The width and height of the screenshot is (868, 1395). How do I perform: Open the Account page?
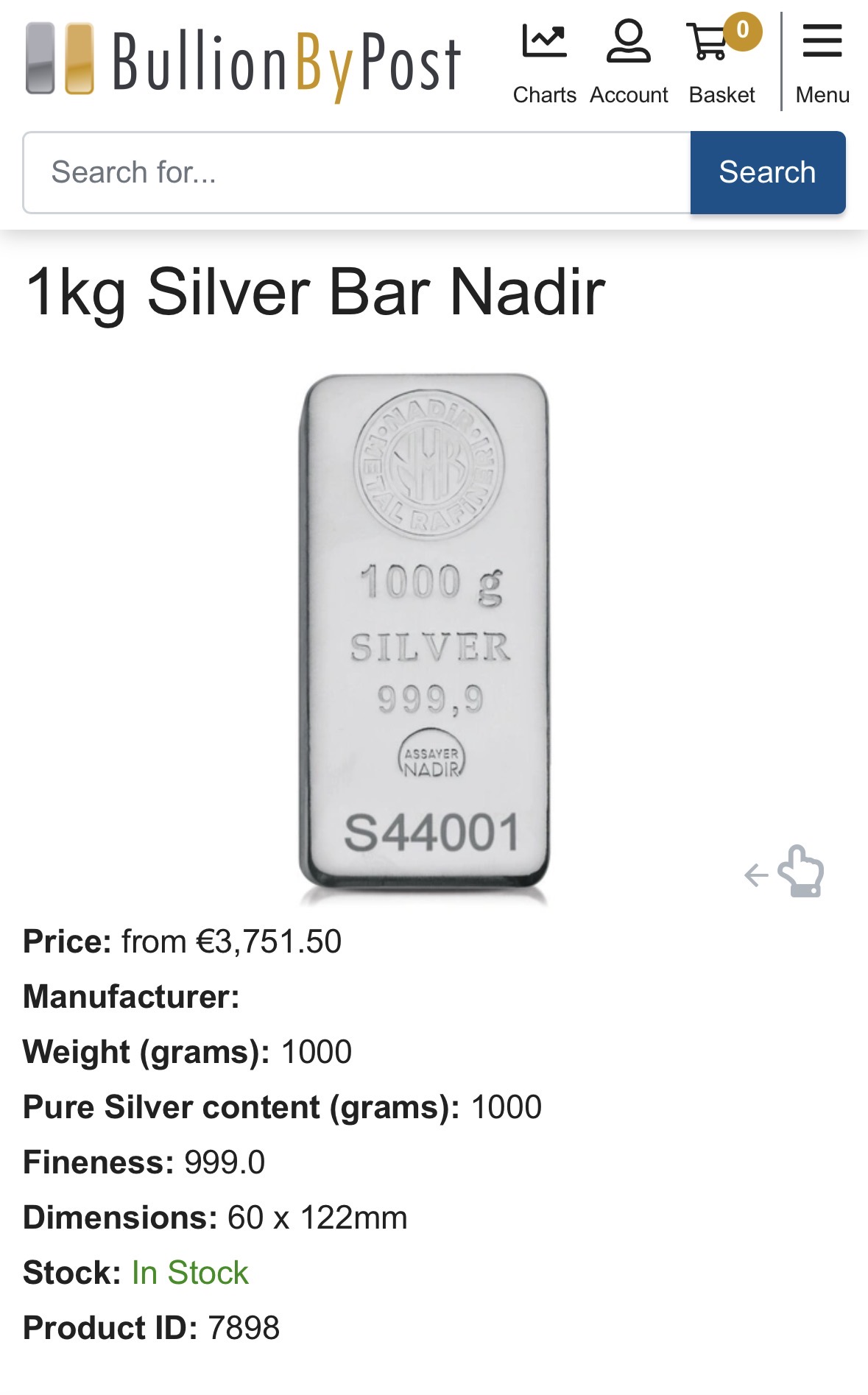tap(628, 63)
